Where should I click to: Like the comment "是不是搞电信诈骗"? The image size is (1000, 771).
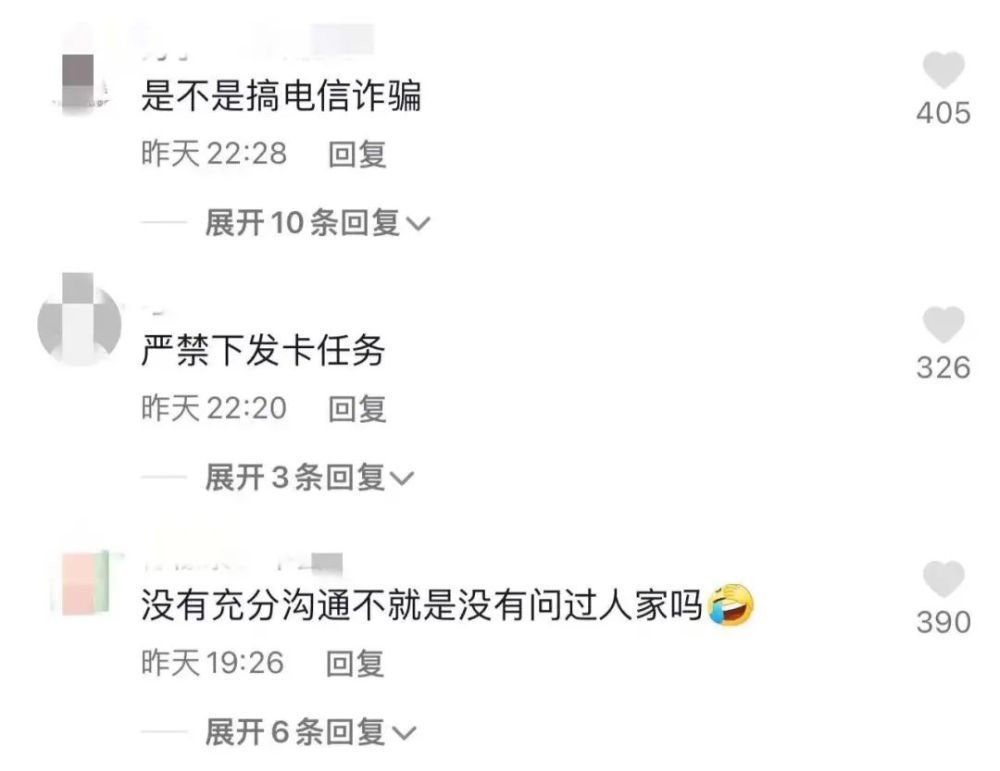[942, 72]
